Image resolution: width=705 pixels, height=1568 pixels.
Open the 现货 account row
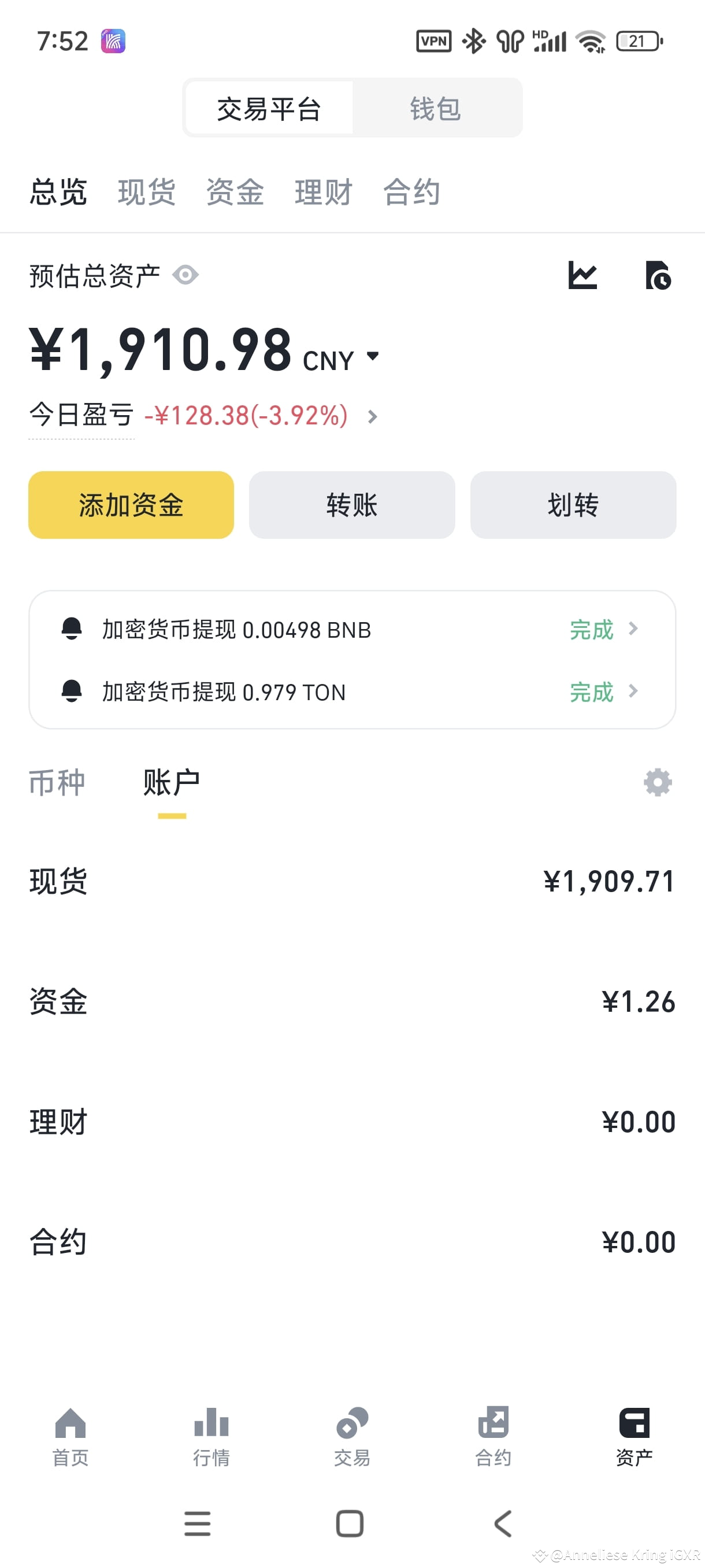pyautogui.click(x=351, y=881)
